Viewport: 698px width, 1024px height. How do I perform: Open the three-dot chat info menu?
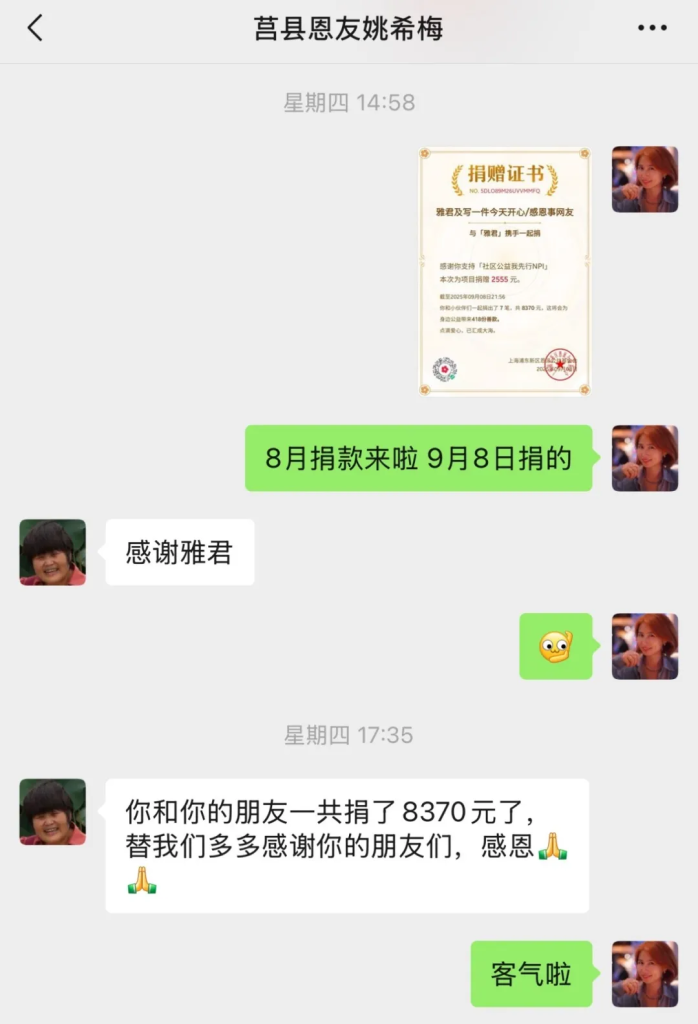[652, 29]
